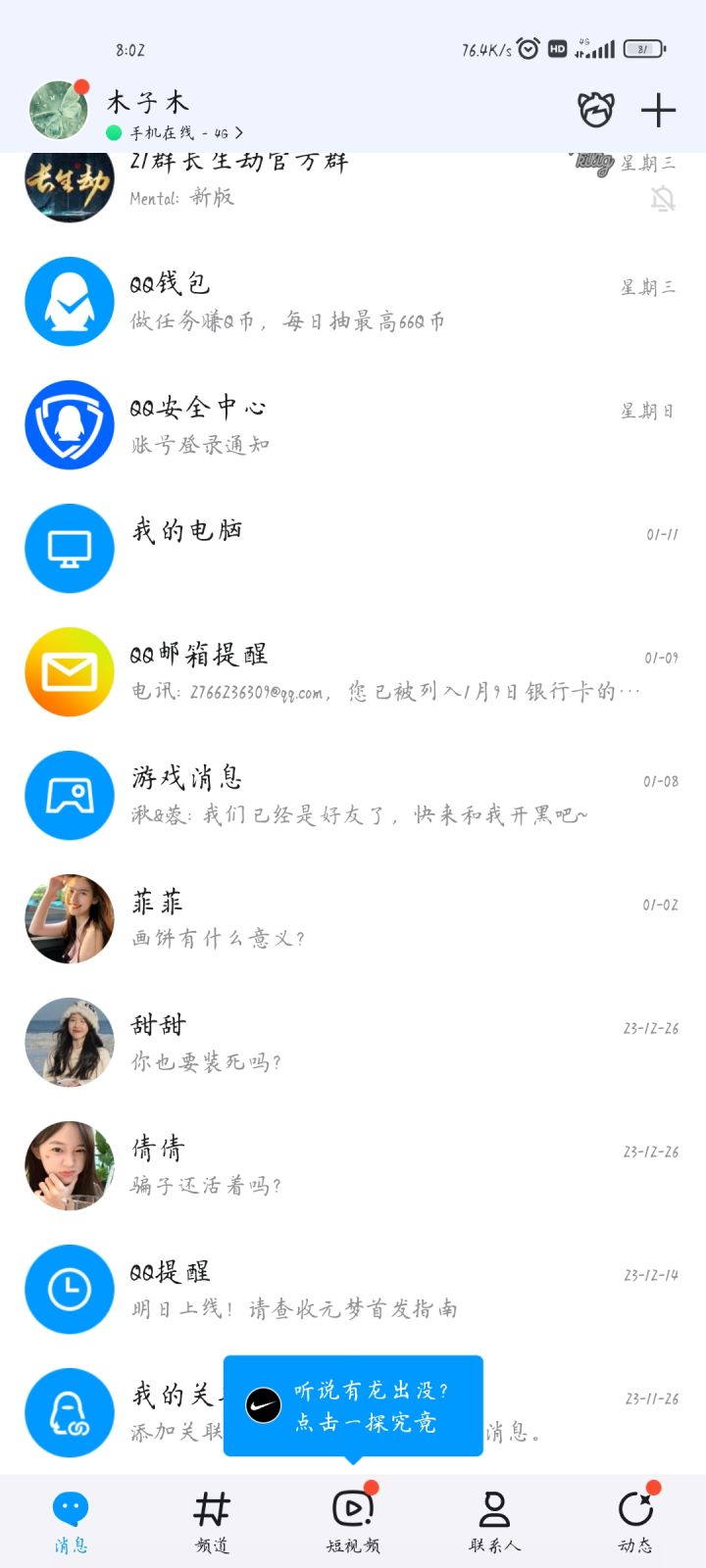Open online status 手机在线 - 4G
The image size is (706, 1568).
175,132
